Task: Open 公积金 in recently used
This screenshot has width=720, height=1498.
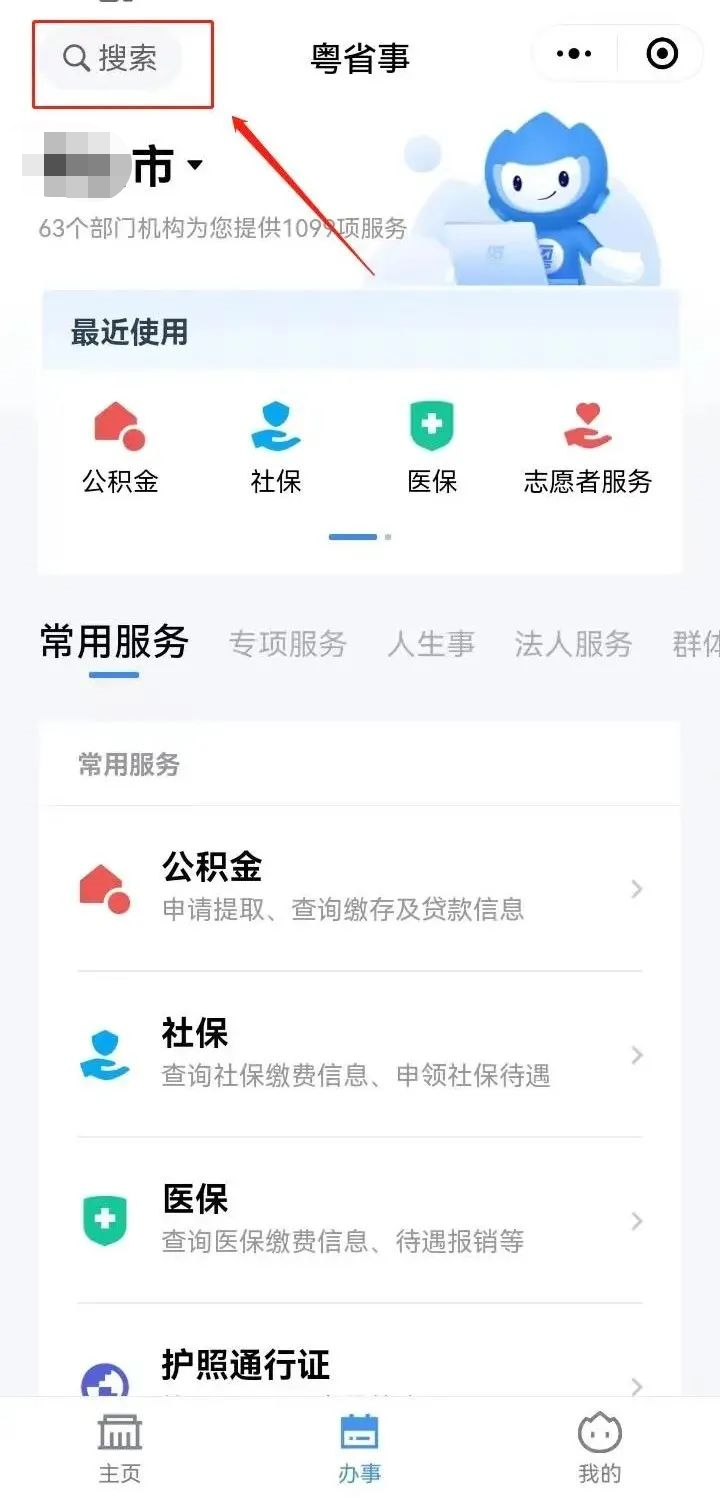Action: 120,447
